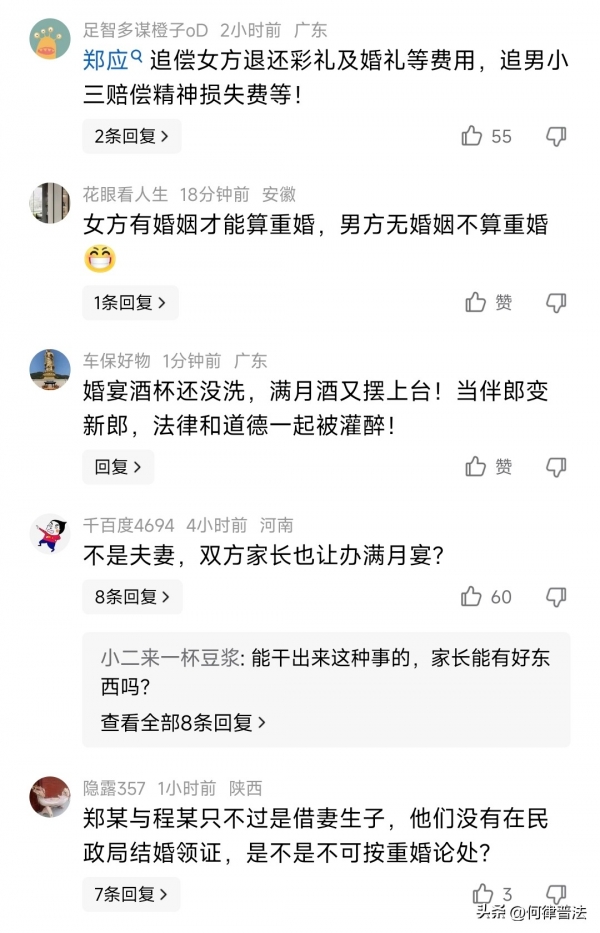Open 足智多谋橙子oD's profile avatar
This screenshot has width=600, height=933.
click(x=50, y=38)
